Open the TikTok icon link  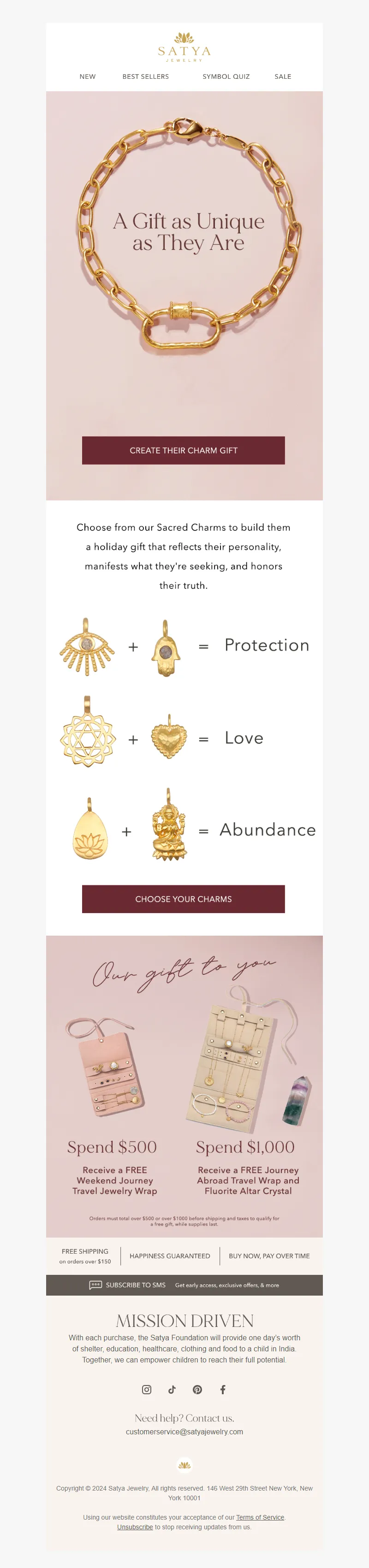172,1390
